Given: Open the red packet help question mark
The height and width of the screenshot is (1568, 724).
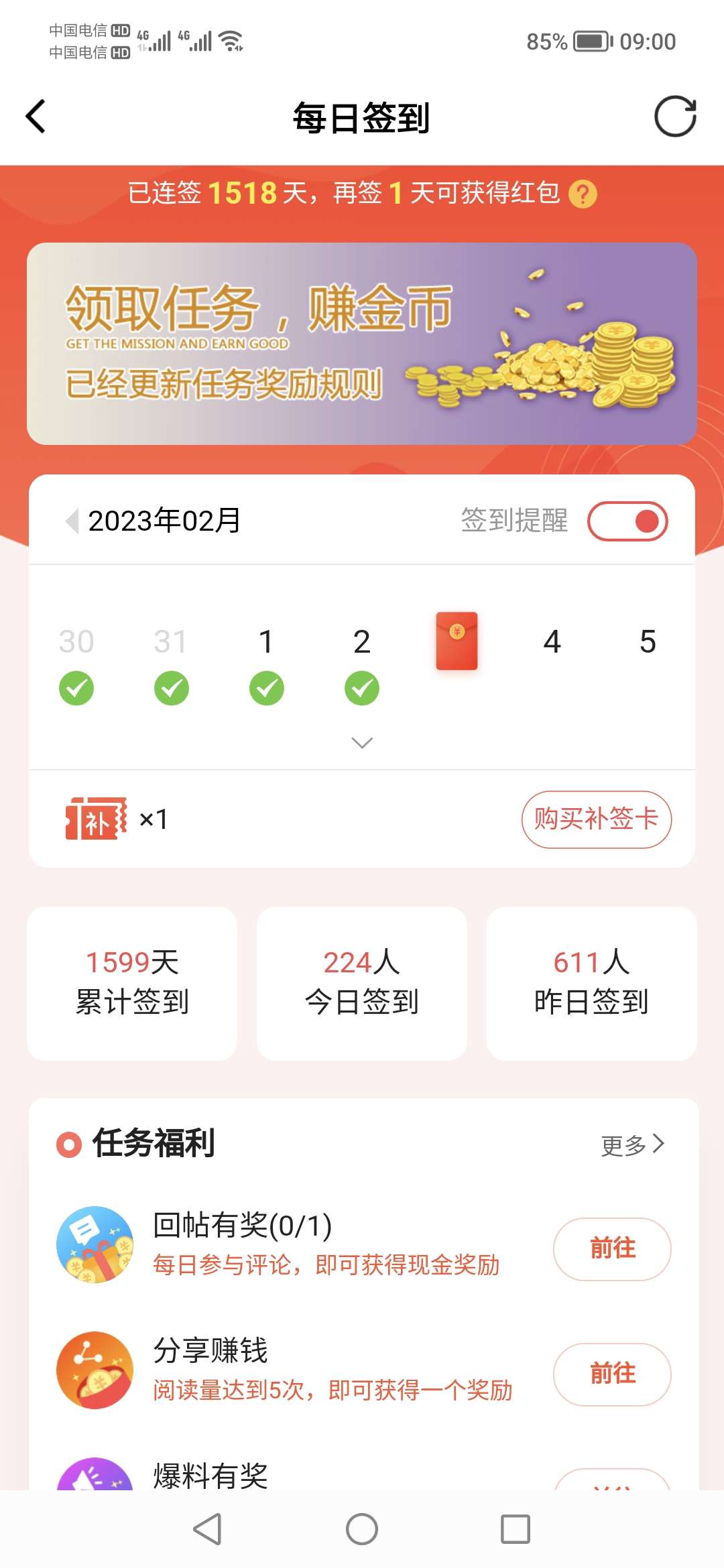Looking at the screenshot, I should [583, 194].
